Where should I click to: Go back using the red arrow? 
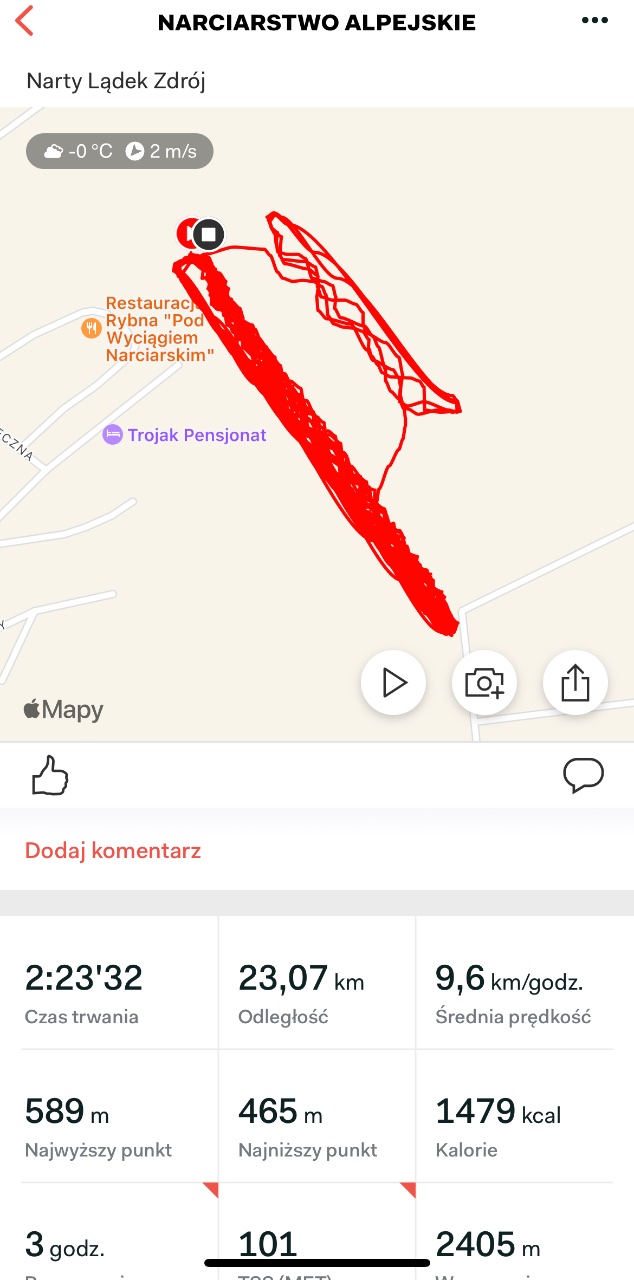click(x=25, y=21)
